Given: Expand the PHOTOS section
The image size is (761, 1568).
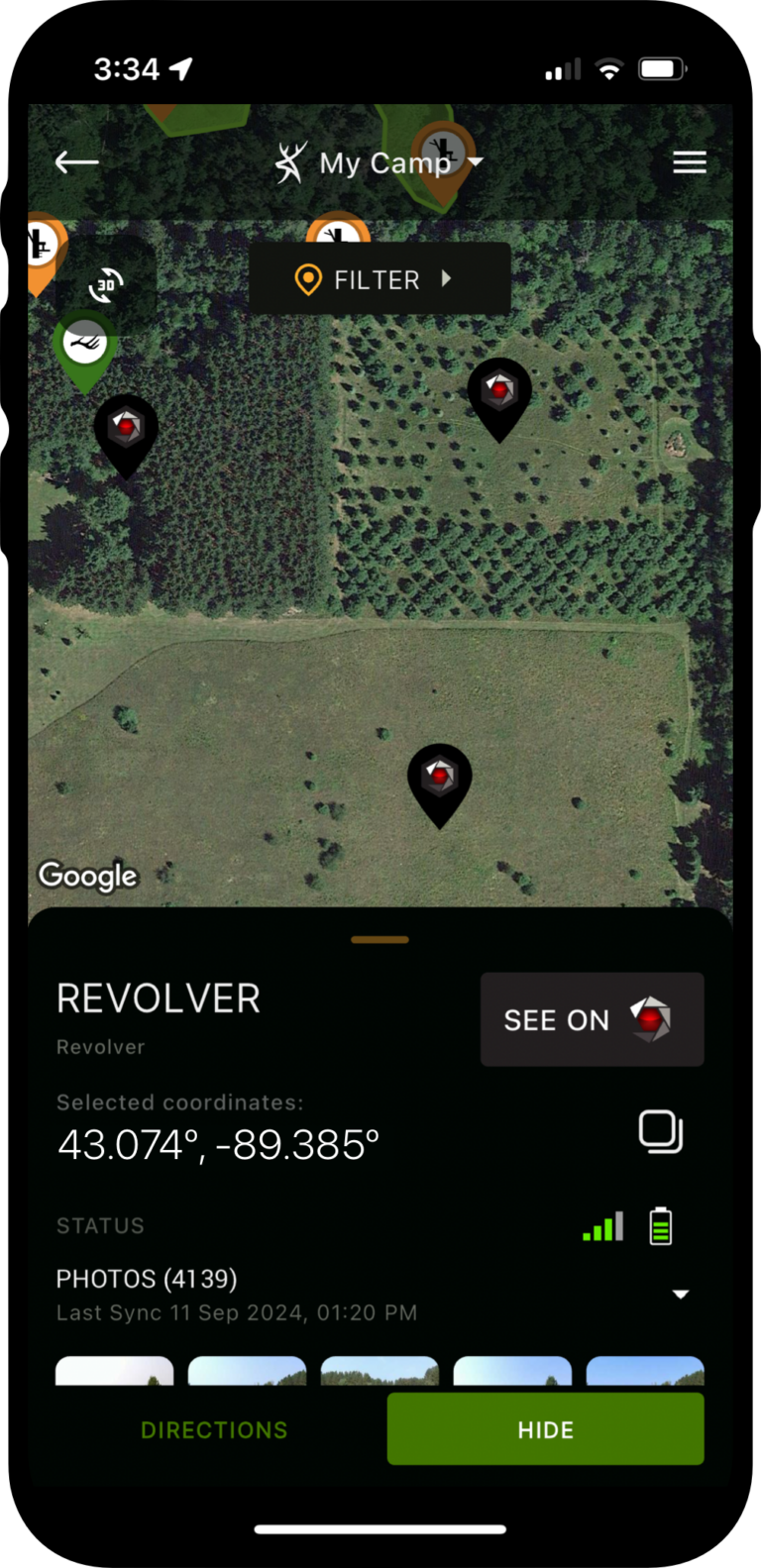Looking at the screenshot, I should (x=681, y=1294).
